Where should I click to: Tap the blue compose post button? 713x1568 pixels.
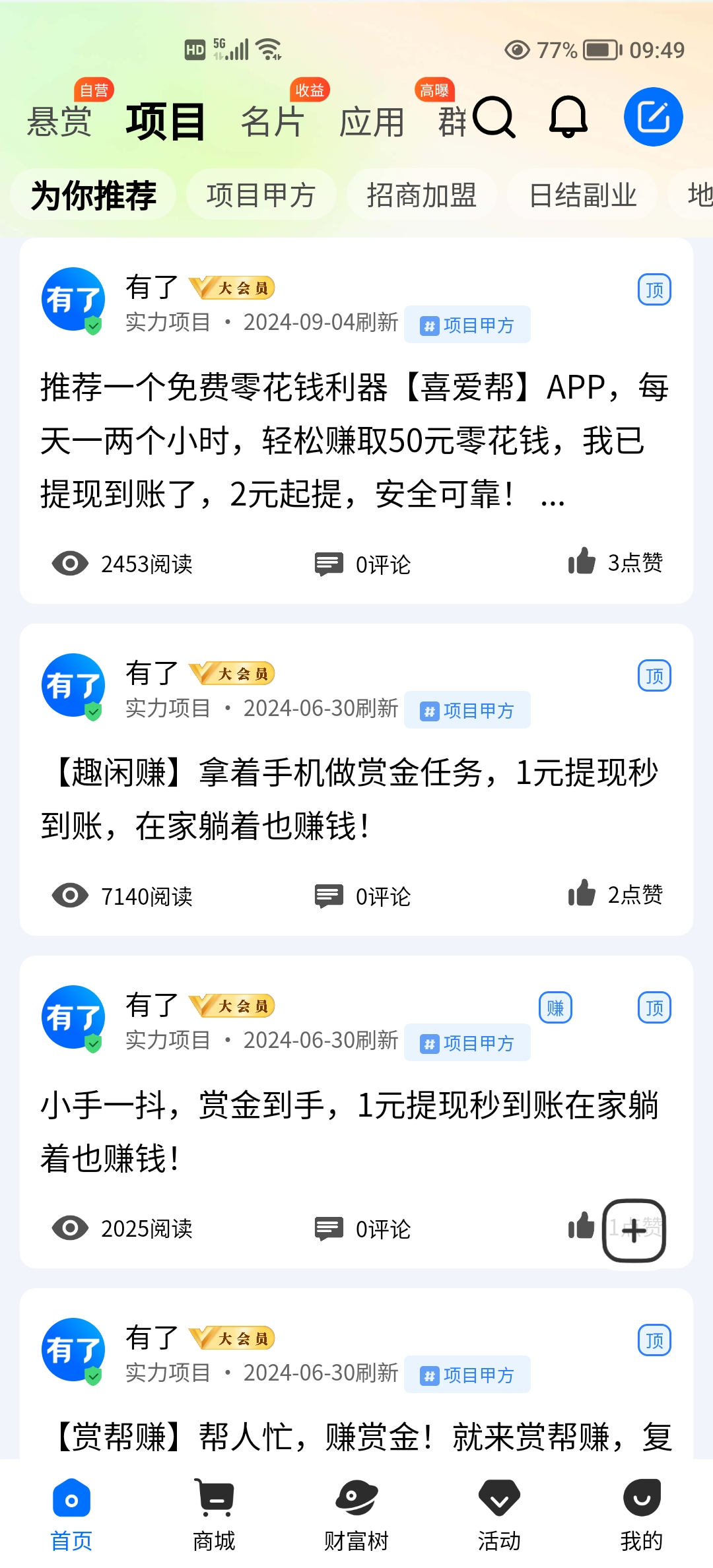(654, 117)
